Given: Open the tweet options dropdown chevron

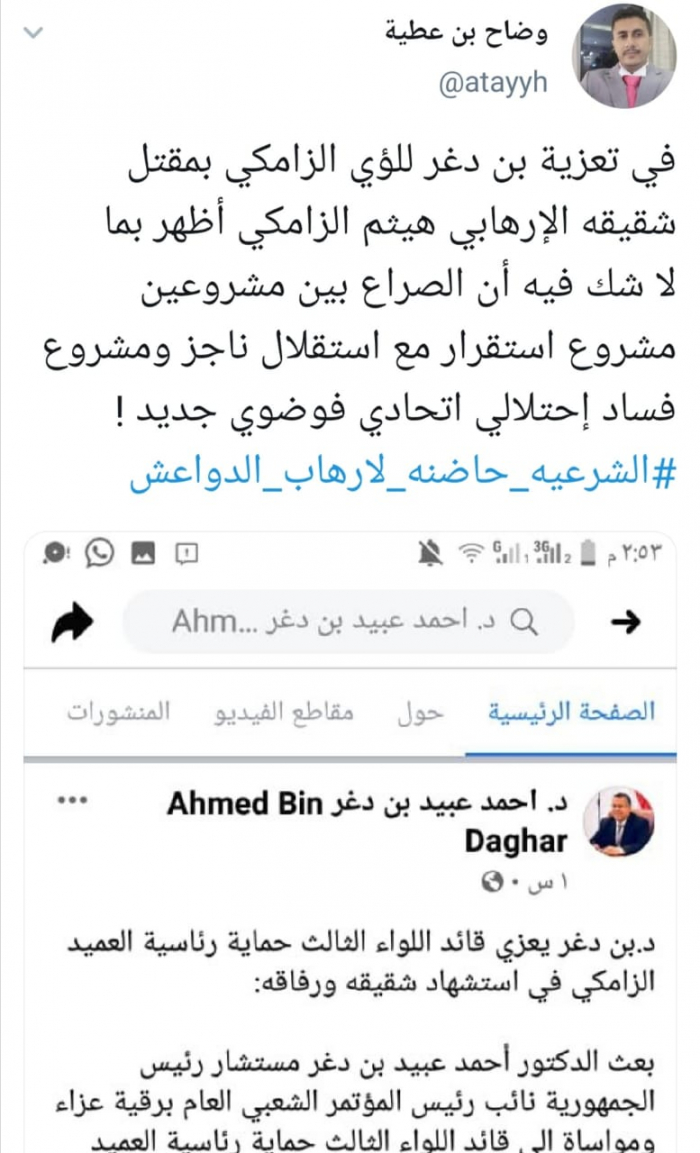Looking at the screenshot, I should [33, 32].
